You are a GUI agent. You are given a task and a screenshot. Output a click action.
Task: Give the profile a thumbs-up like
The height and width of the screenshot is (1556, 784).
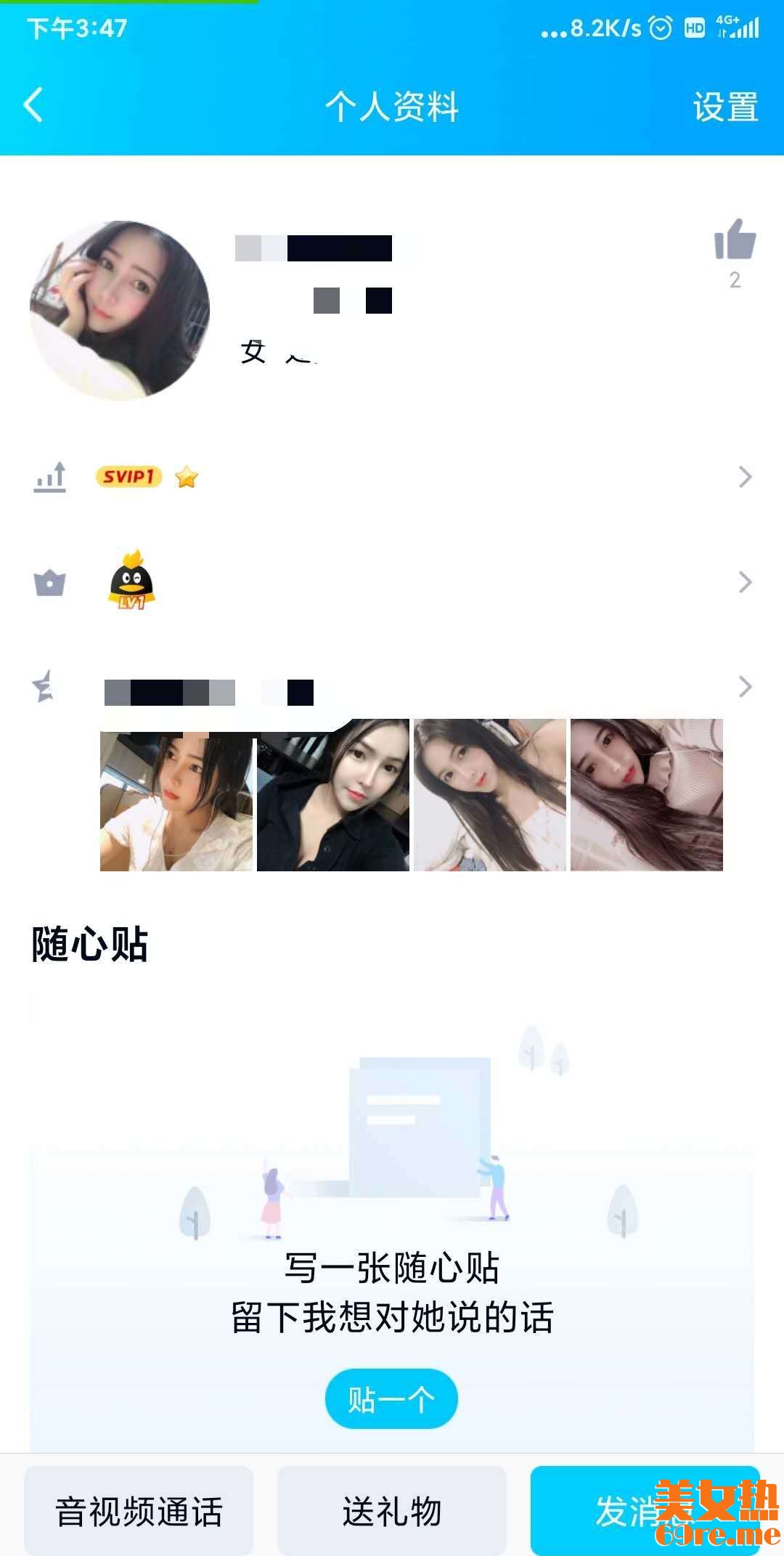[735, 240]
